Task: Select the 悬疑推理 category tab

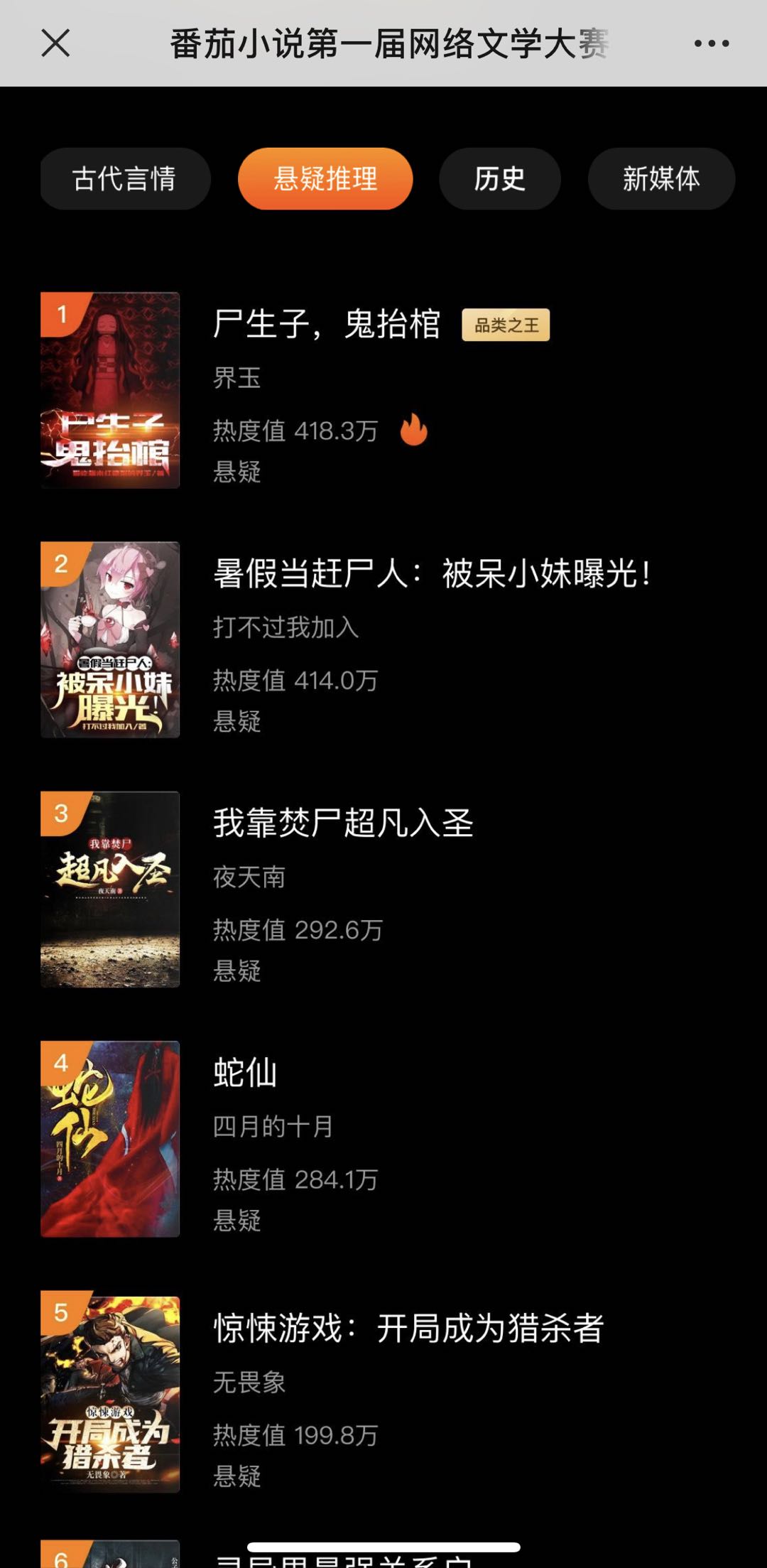Action: point(325,179)
